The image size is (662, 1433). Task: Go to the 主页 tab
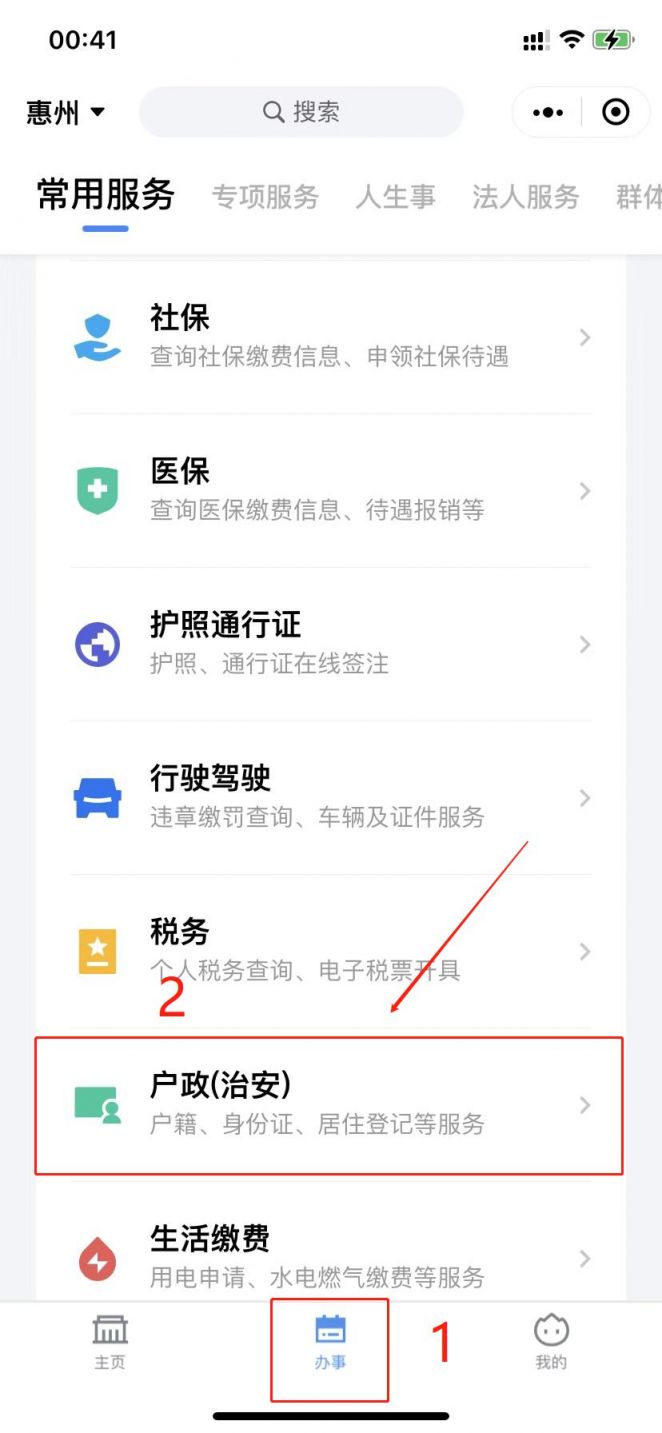point(110,1342)
